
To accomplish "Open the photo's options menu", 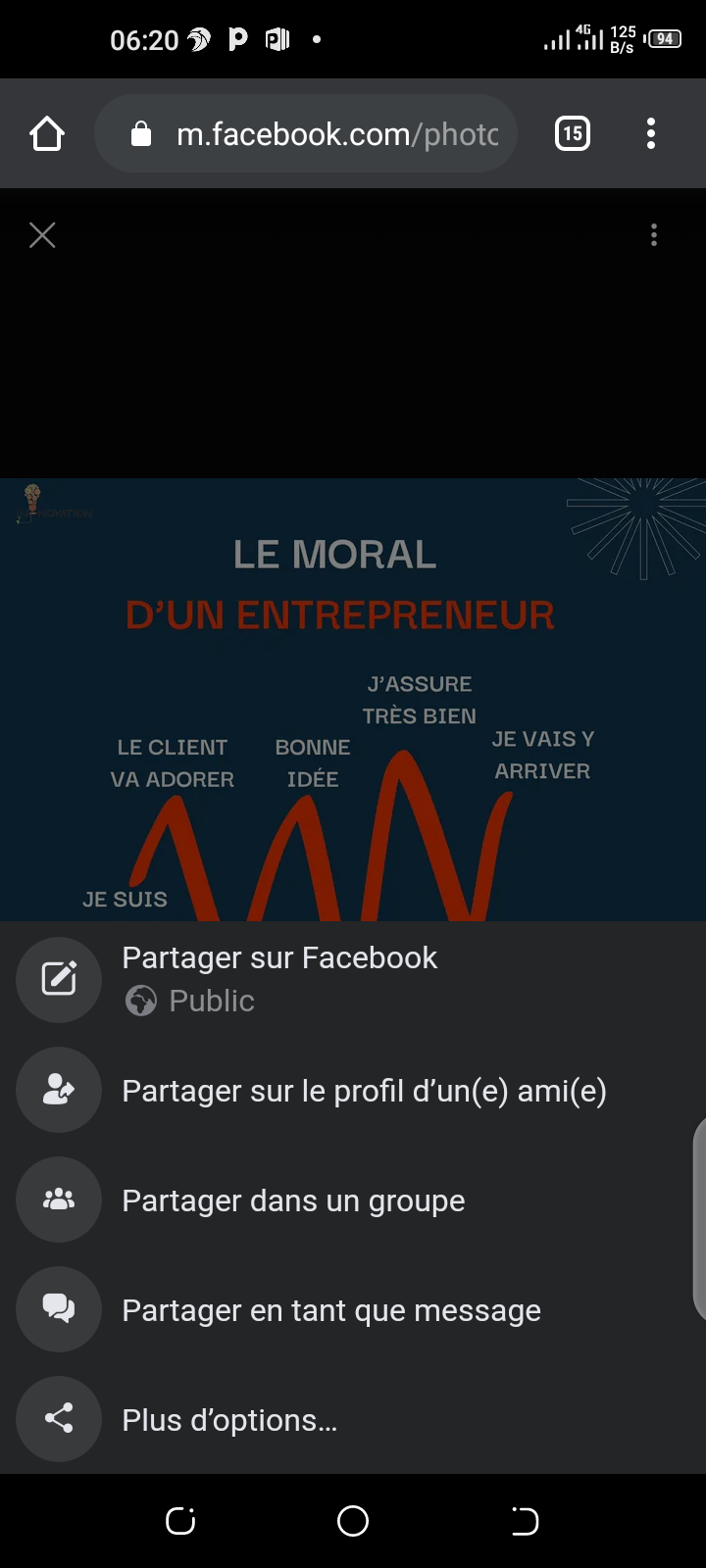I will coord(654,235).
